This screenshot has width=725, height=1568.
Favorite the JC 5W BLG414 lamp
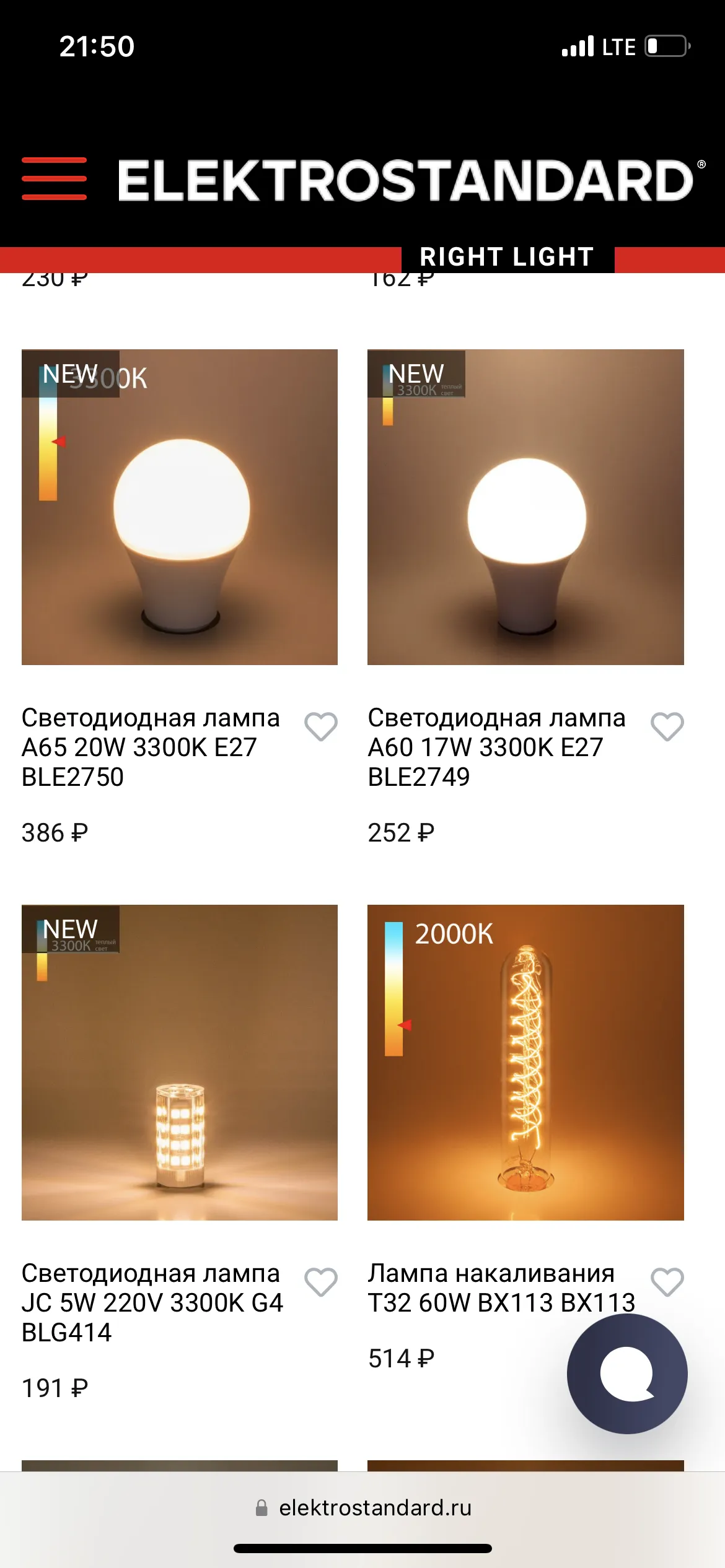pos(321,1282)
